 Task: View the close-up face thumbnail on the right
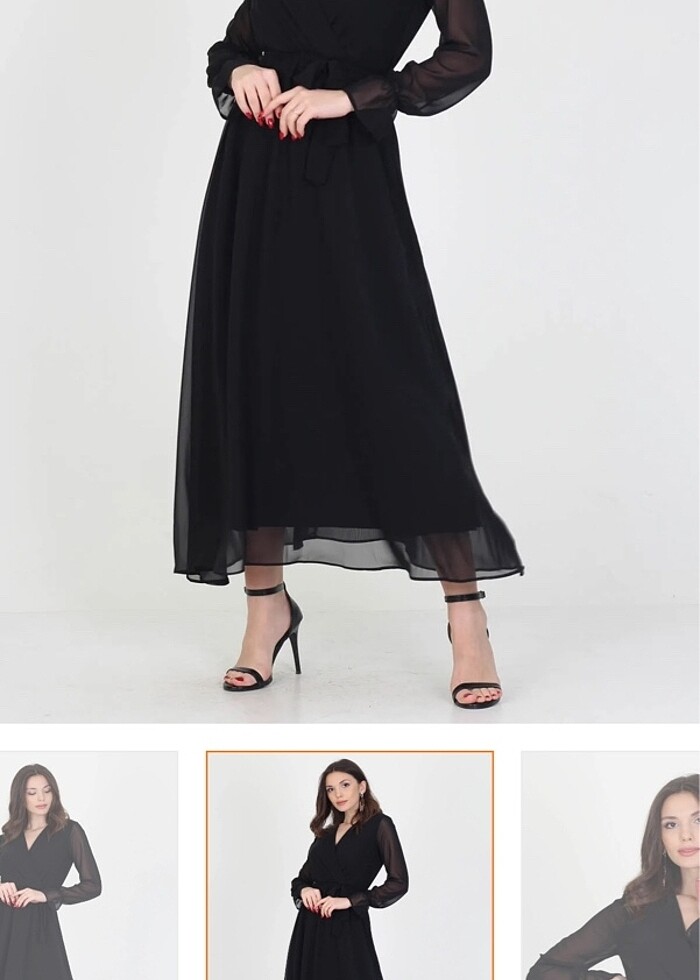pyautogui.click(x=611, y=866)
